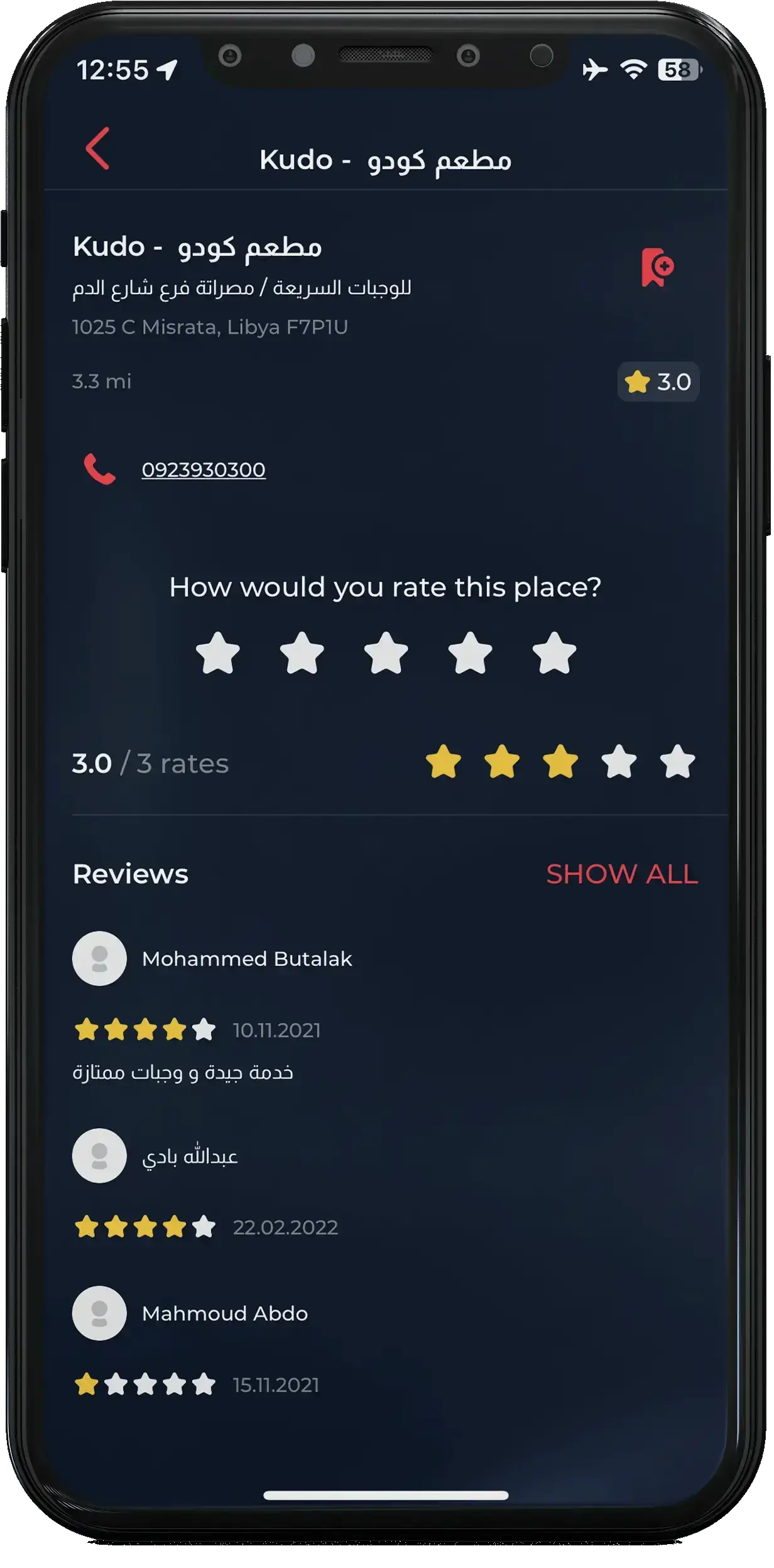The height and width of the screenshot is (1568, 774).
Task: Rate this place four stars
Action: 470,653
